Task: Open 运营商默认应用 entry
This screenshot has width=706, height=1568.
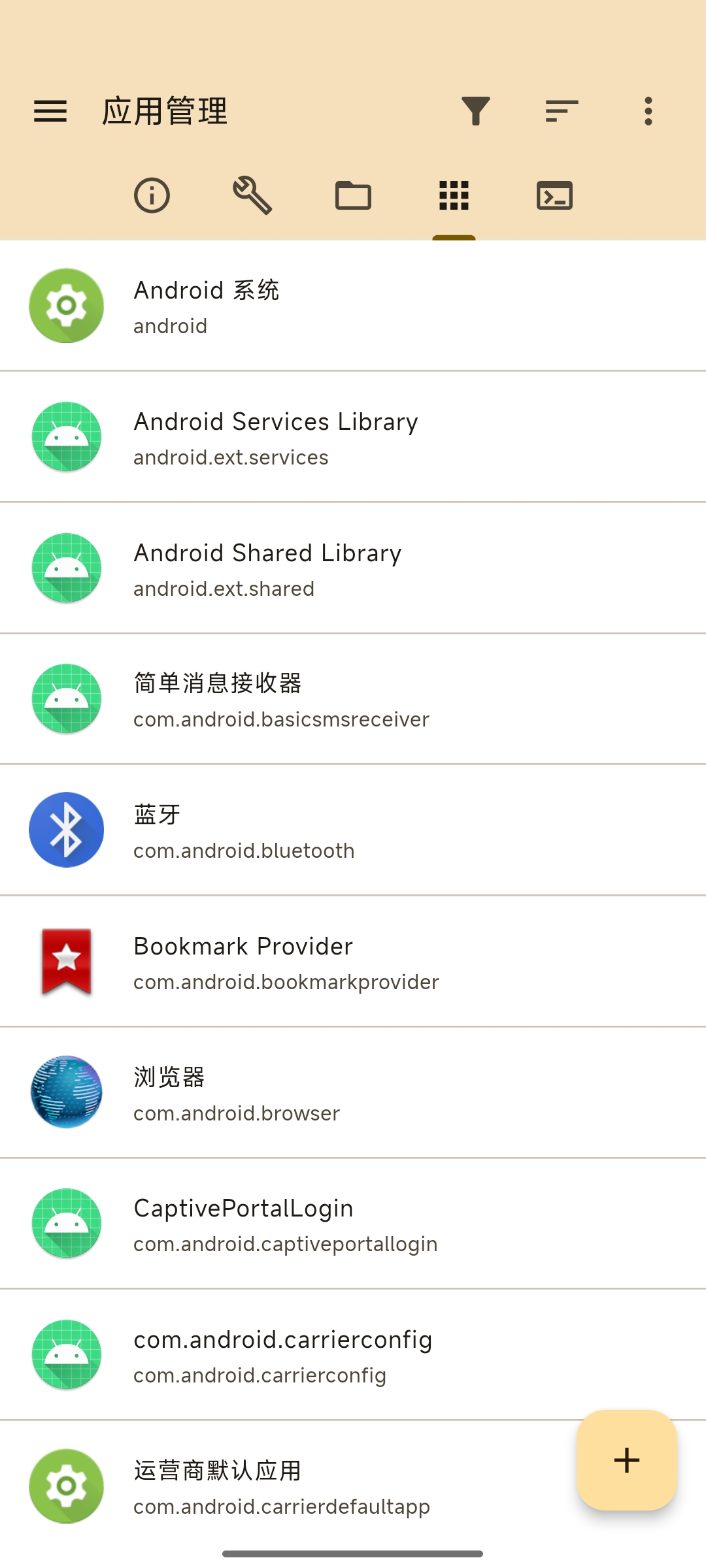Action: 294,1486
